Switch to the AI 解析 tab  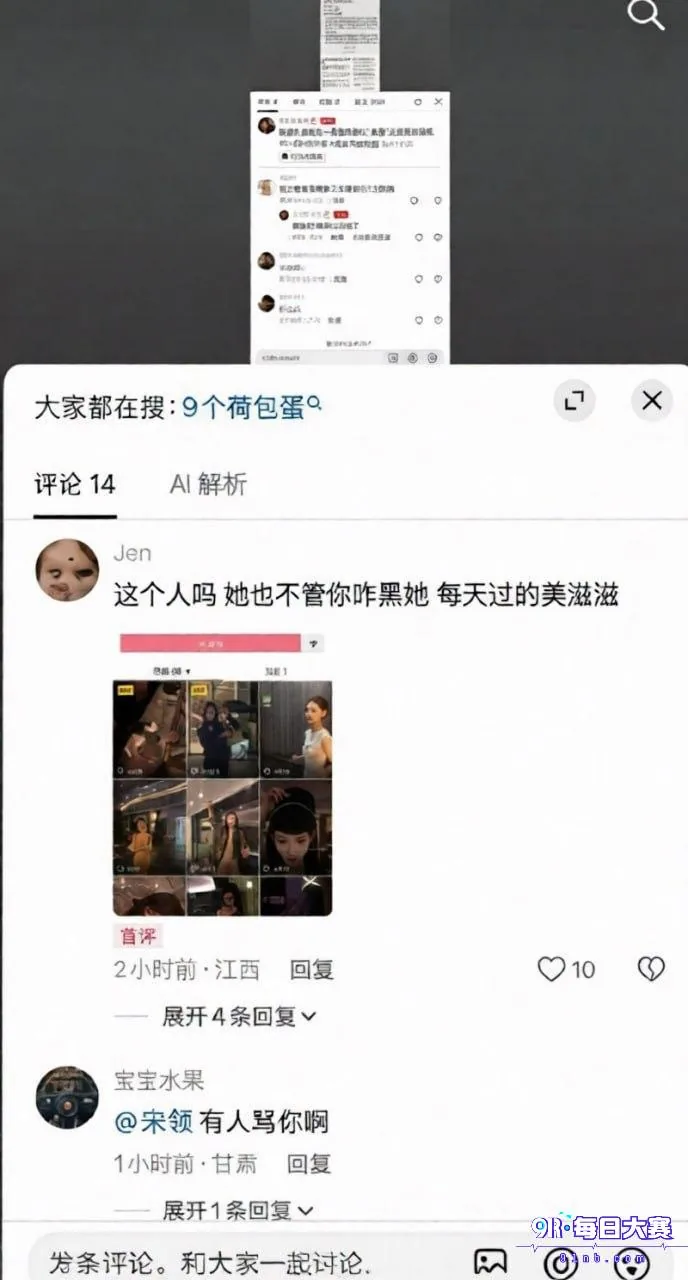[x=208, y=485]
